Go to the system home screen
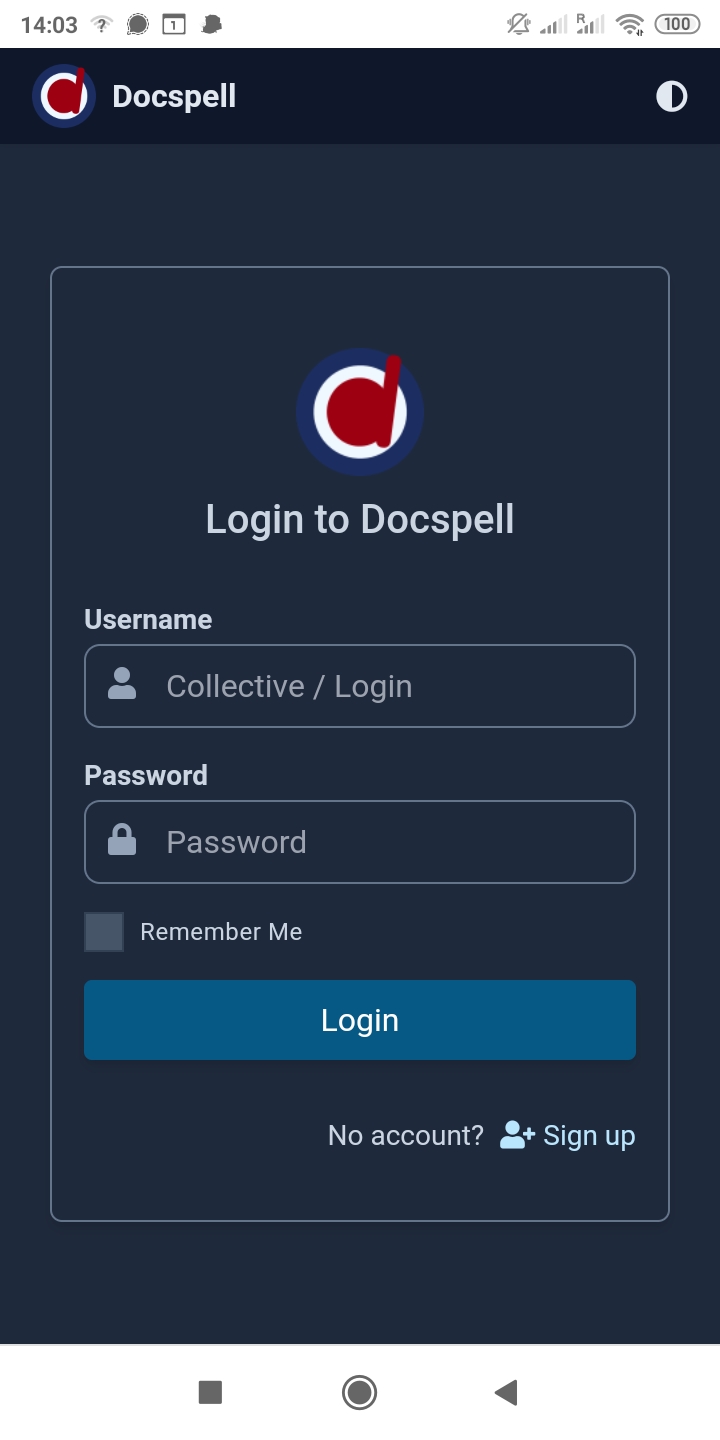This screenshot has height=1440, width=720. pos(359,1392)
